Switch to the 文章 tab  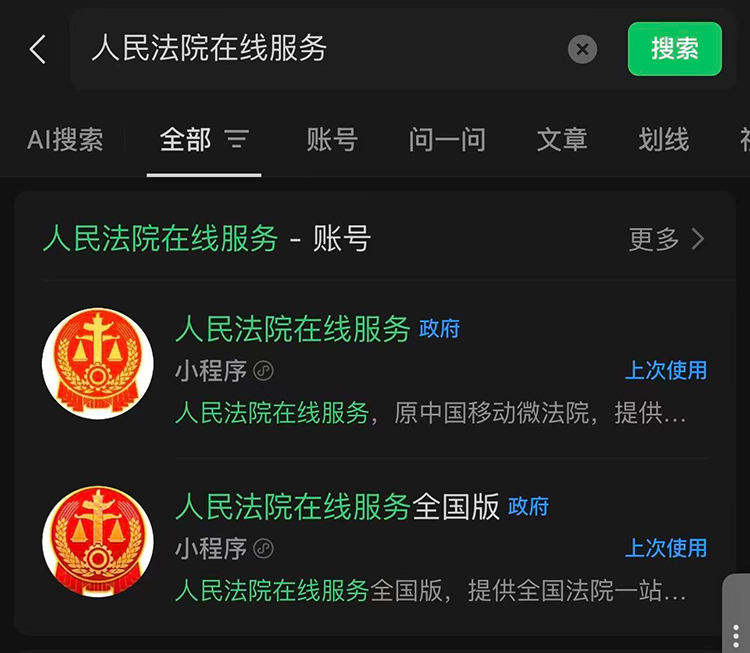562,140
